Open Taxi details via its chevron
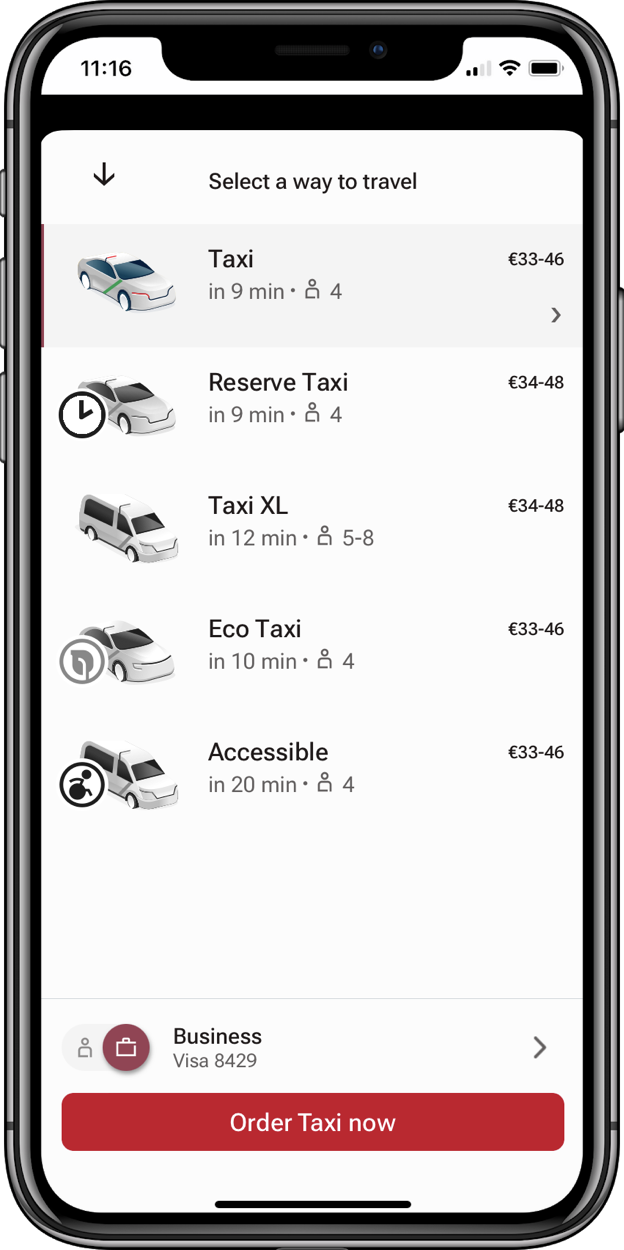The image size is (624, 1250). coord(556,316)
